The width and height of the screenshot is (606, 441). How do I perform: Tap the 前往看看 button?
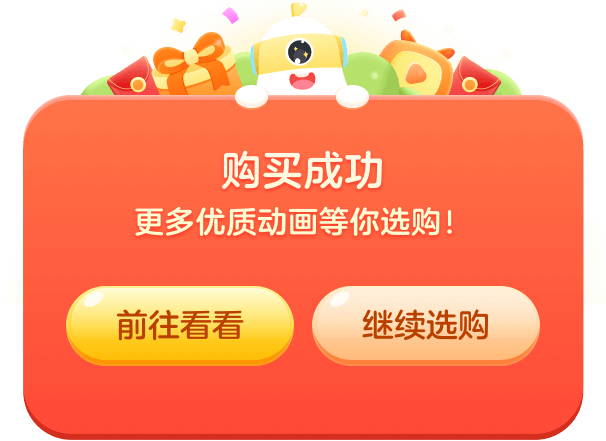(x=180, y=325)
